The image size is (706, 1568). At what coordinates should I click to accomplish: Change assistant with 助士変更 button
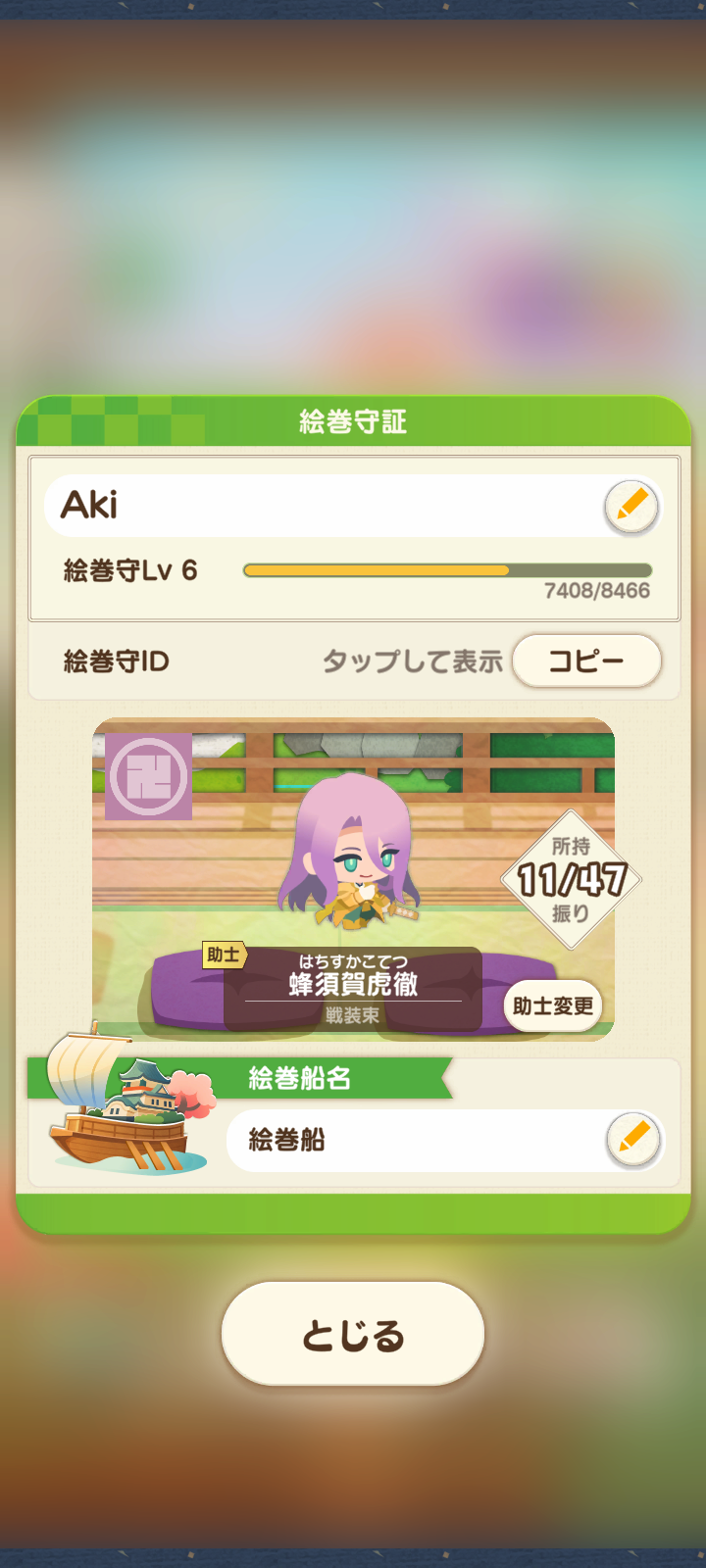(x=552, y=1006)
